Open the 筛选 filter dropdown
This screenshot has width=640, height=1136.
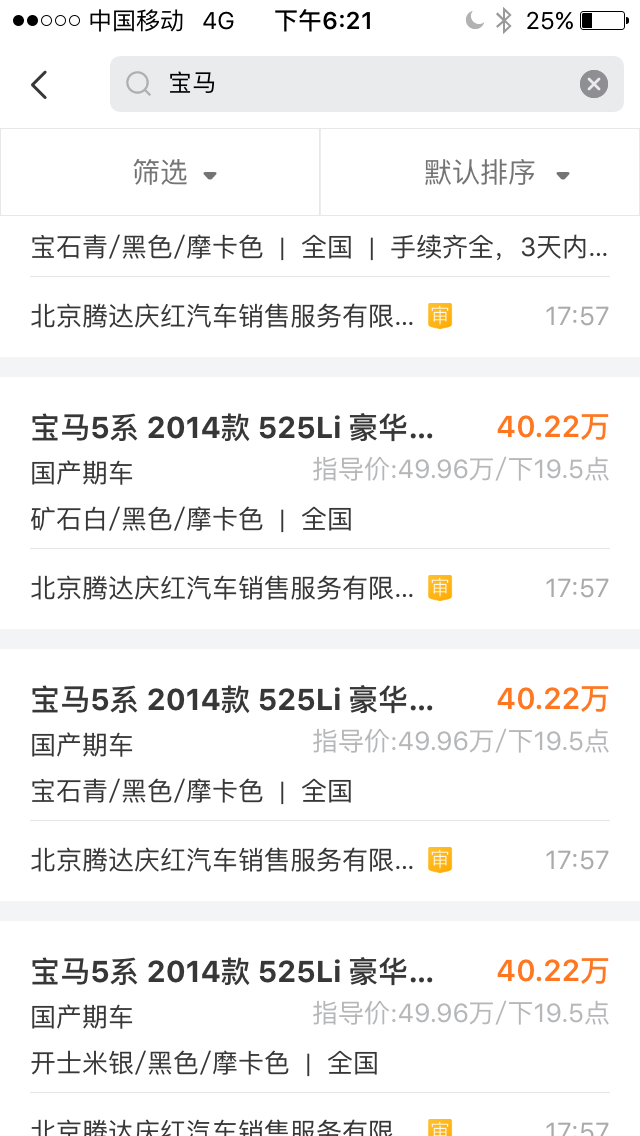(x=160, y=172)
